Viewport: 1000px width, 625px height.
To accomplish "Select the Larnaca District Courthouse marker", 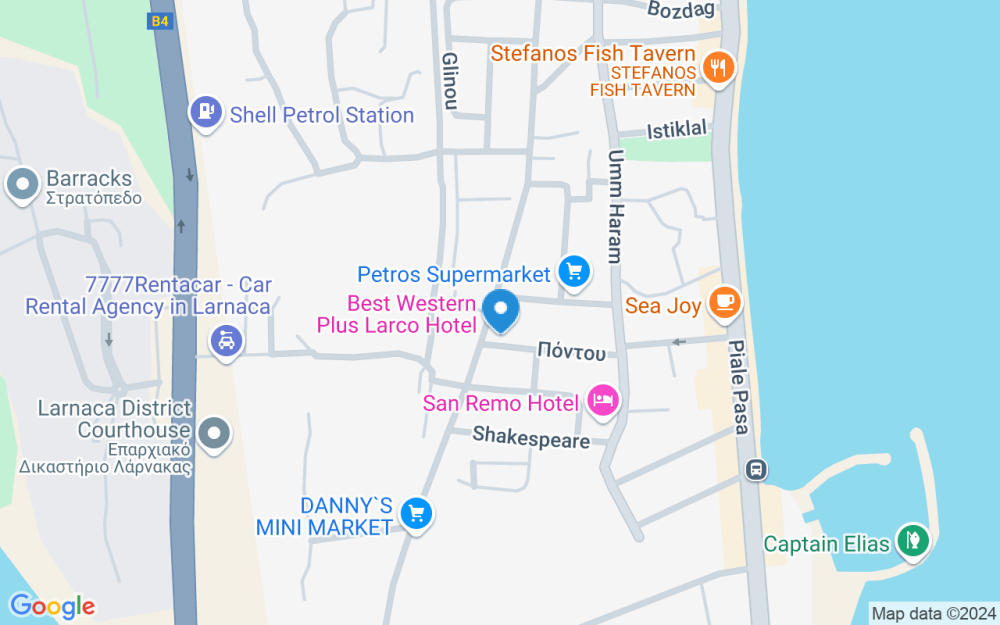I will pos(214,434).
